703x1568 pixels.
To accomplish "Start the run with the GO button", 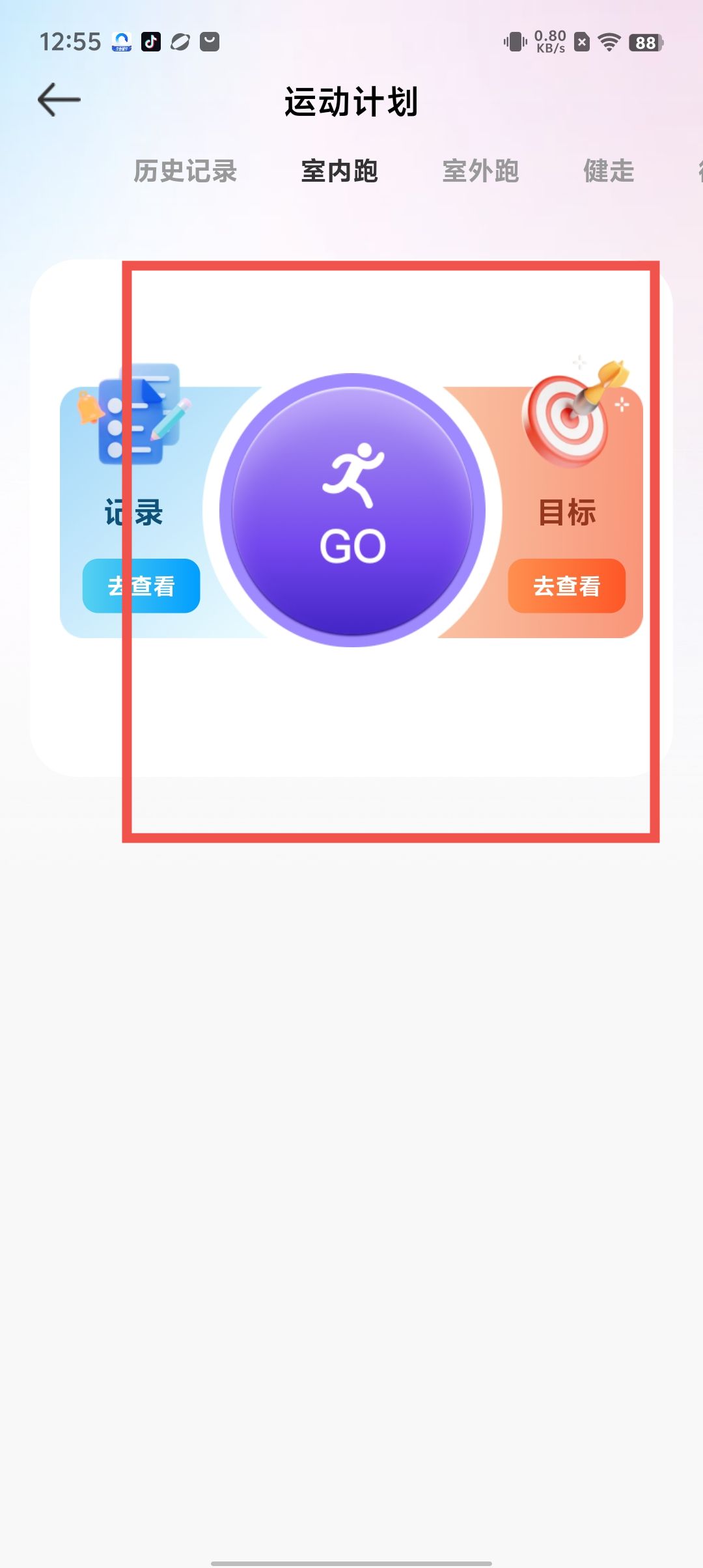I will tap(352, 510).
